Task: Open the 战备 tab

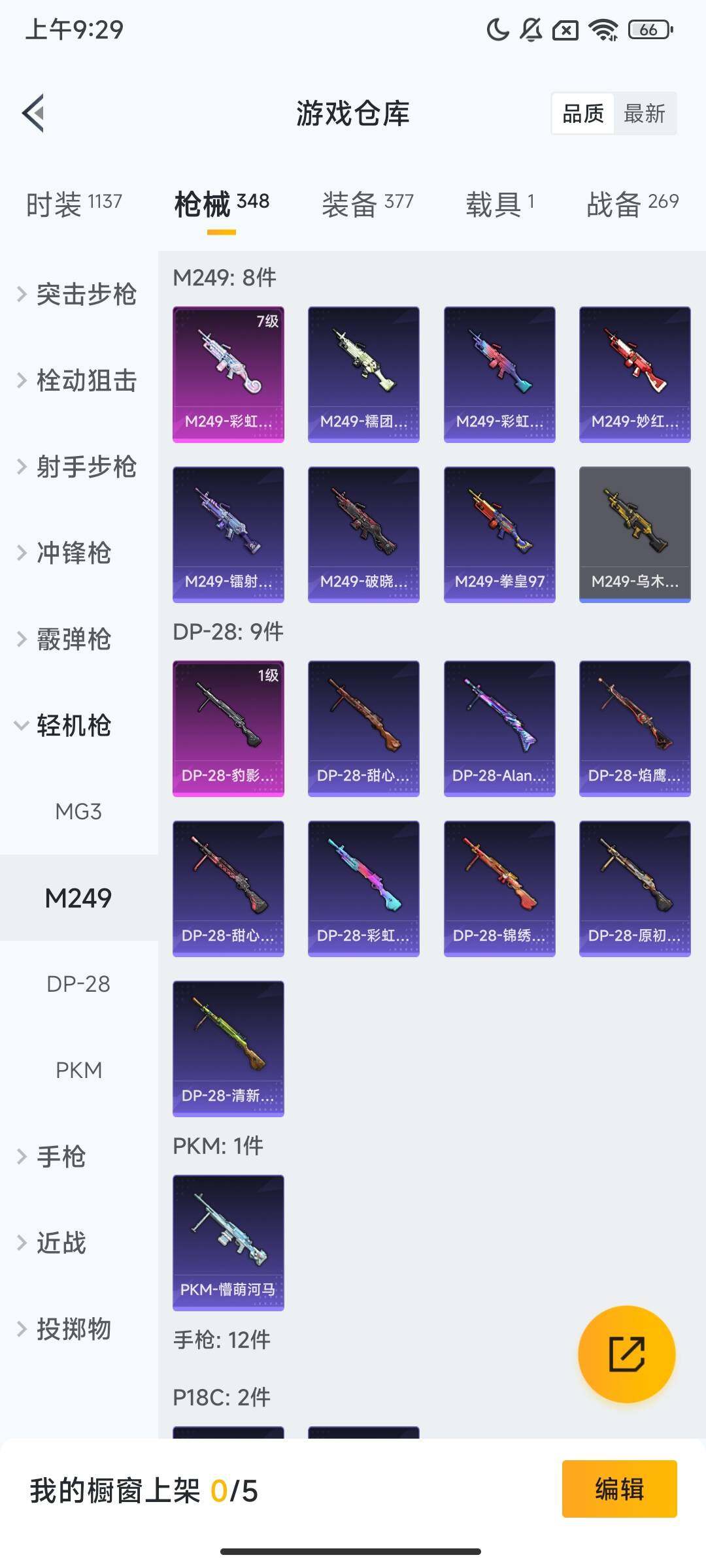Action: pyautogui.click(x=632, y=204)
